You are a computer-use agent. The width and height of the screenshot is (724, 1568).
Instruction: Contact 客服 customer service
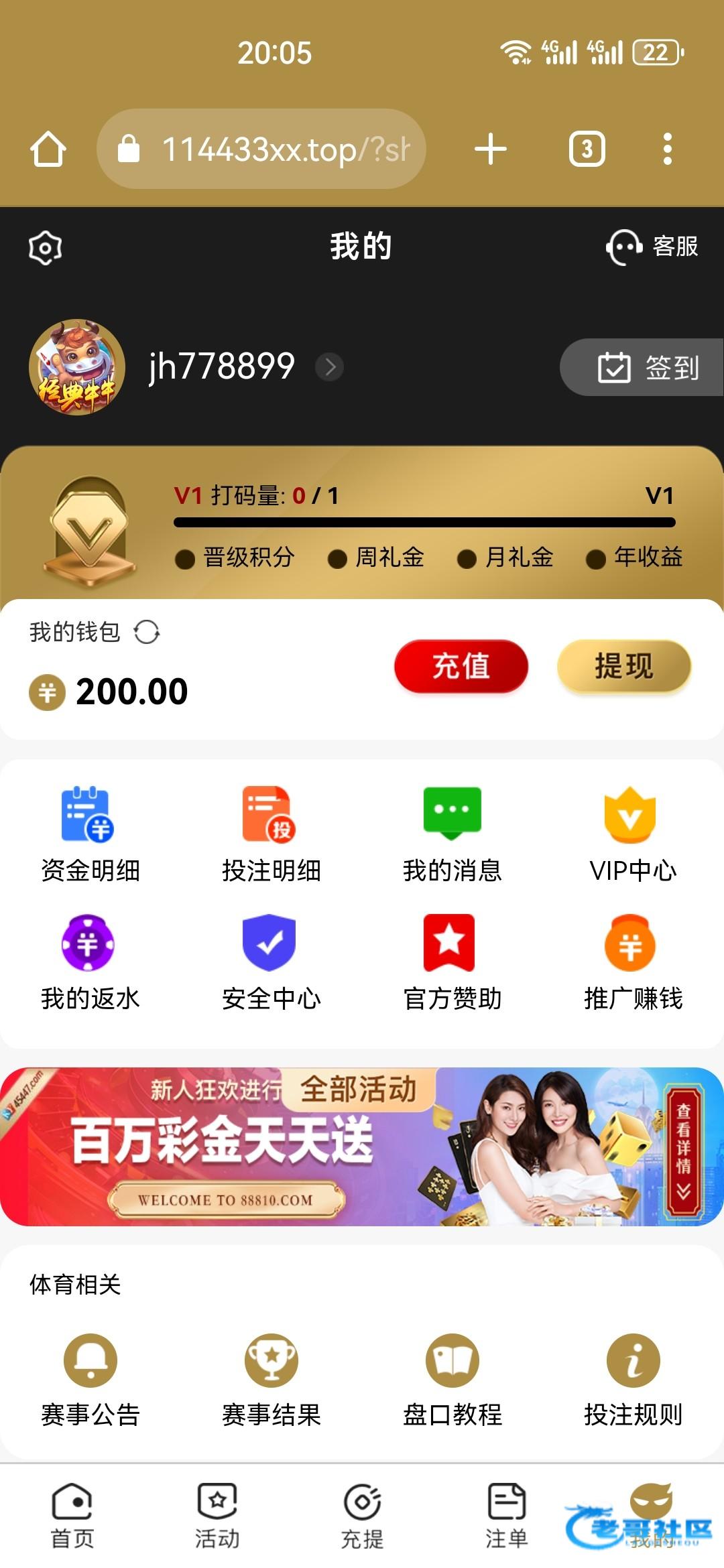(x=652, y=247)
